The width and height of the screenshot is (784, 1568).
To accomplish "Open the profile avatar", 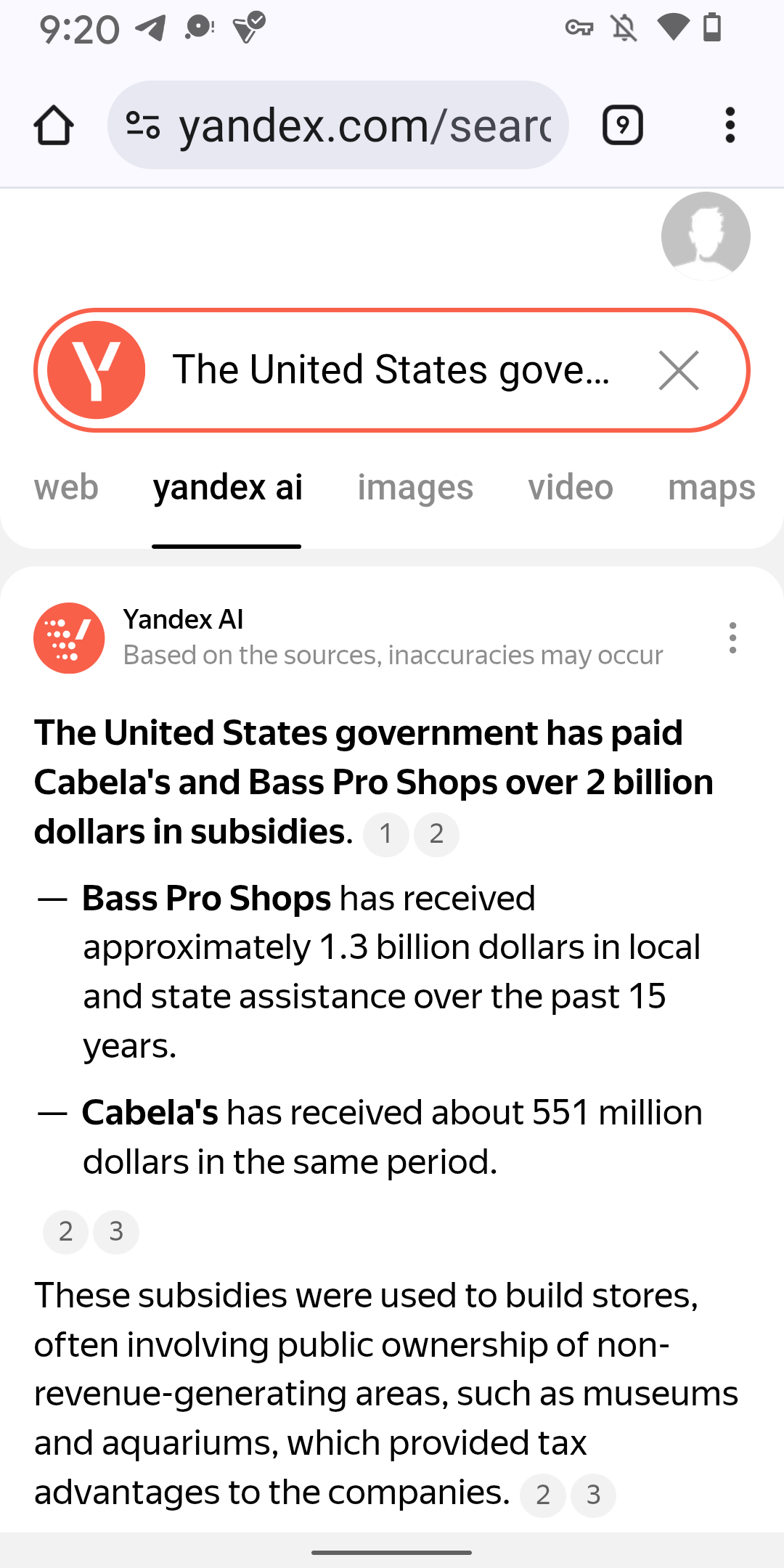I will 705,236.
